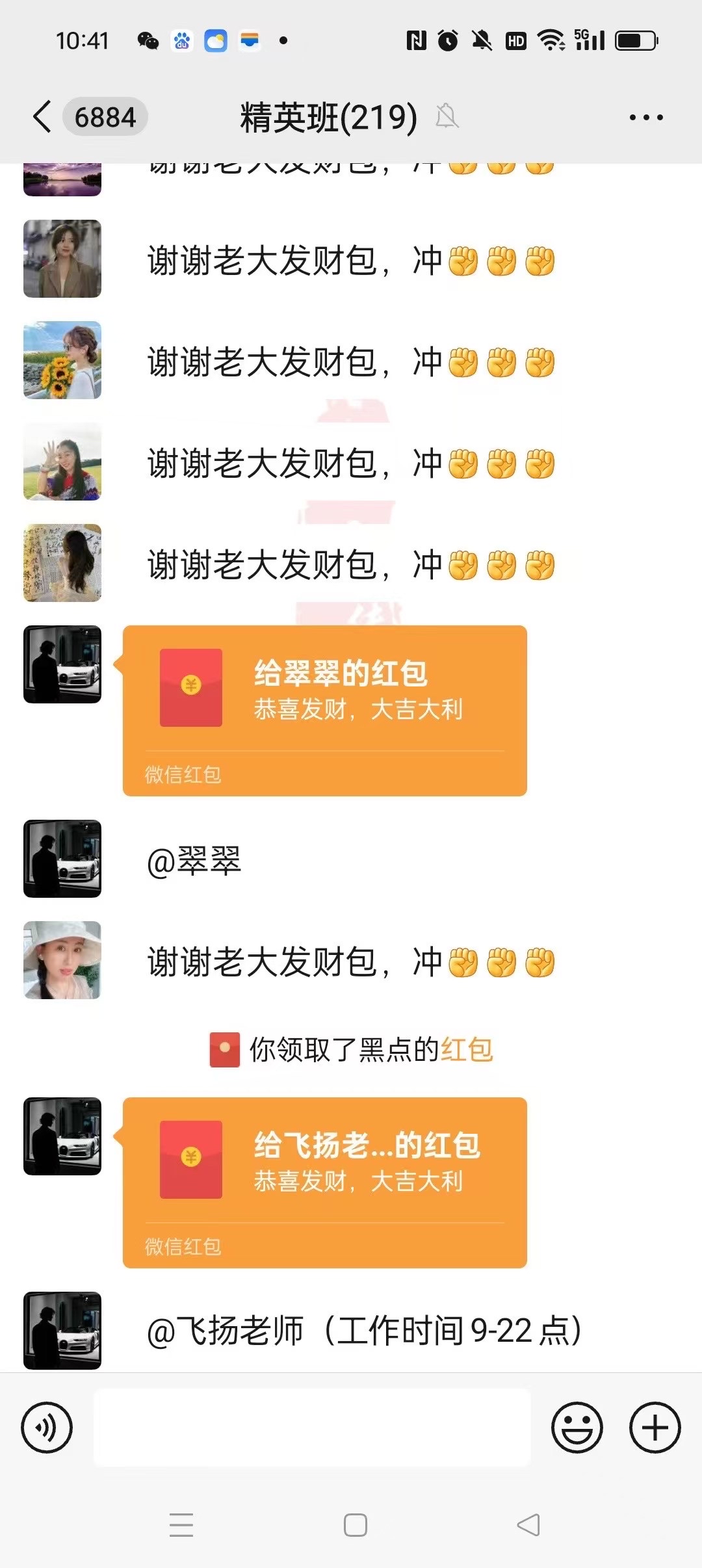Open the plus attachments menu

(655, 1428)
